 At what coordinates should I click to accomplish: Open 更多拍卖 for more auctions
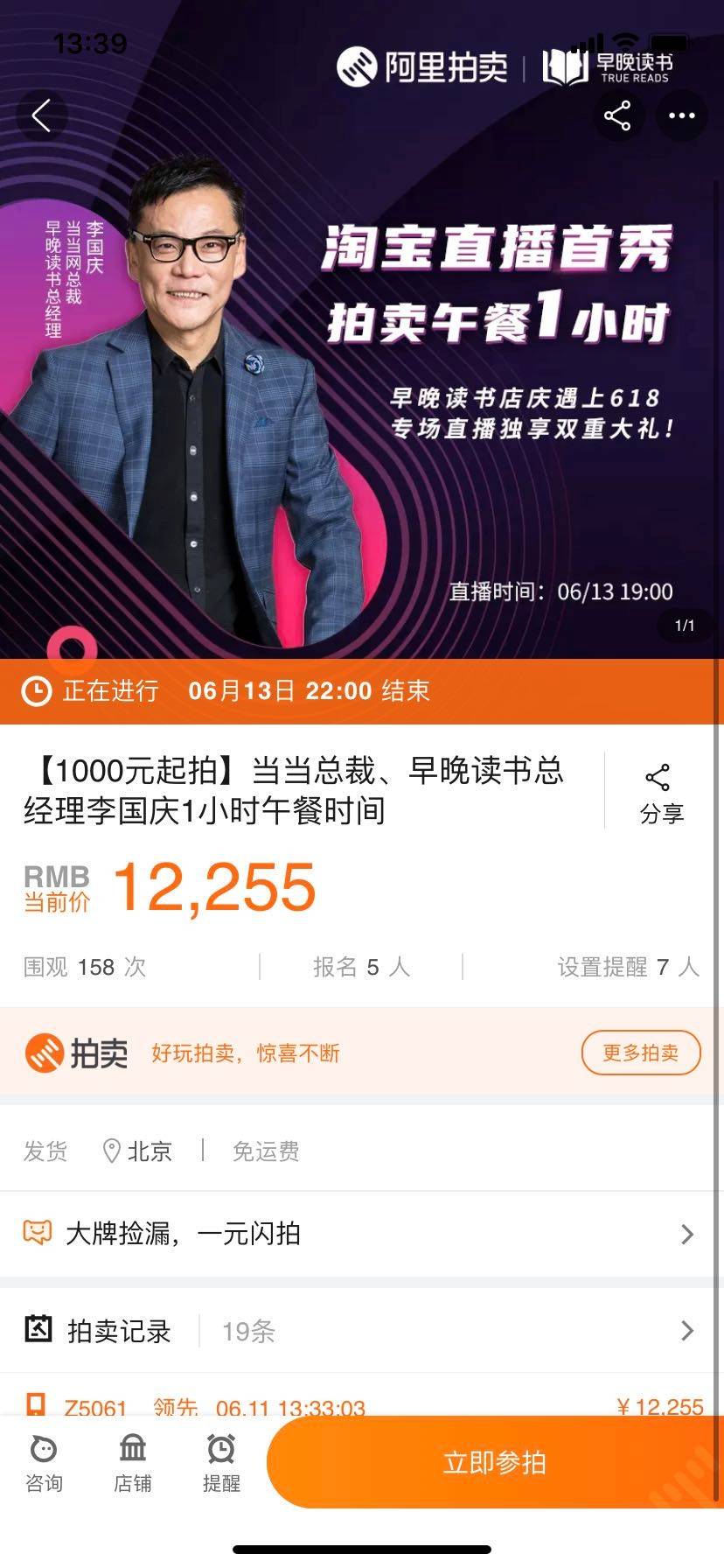pos(640,1053)
